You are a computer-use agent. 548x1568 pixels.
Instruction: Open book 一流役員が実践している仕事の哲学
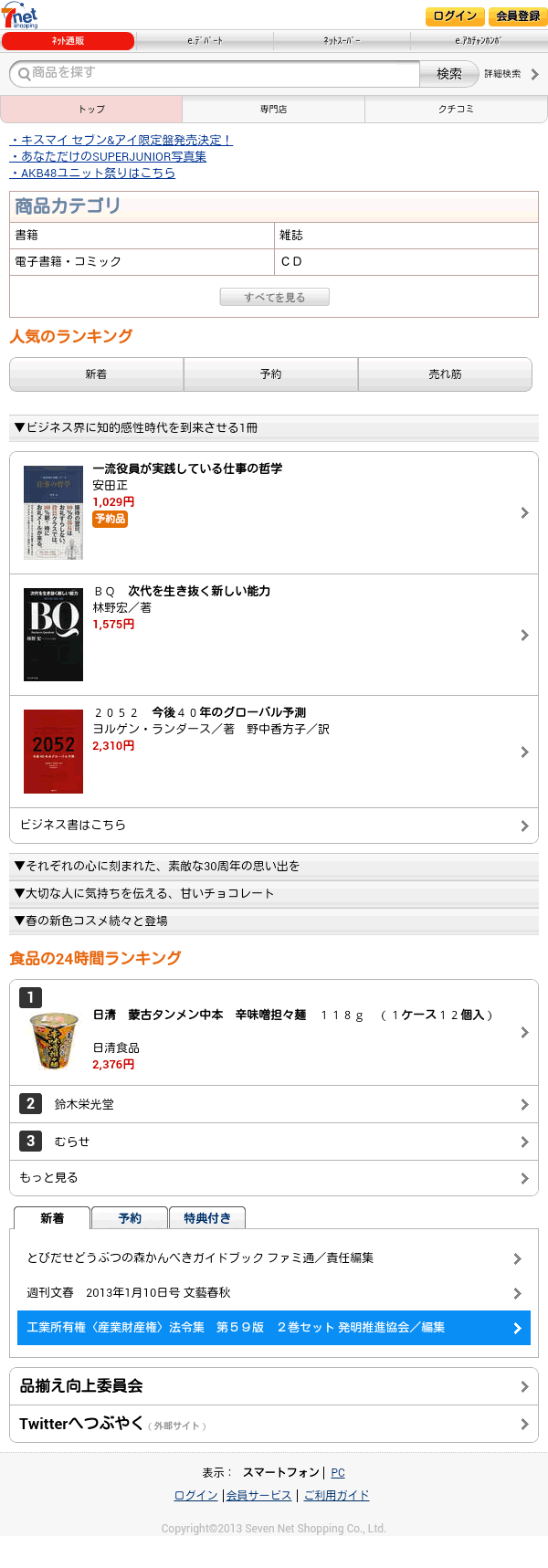(274, 513)
